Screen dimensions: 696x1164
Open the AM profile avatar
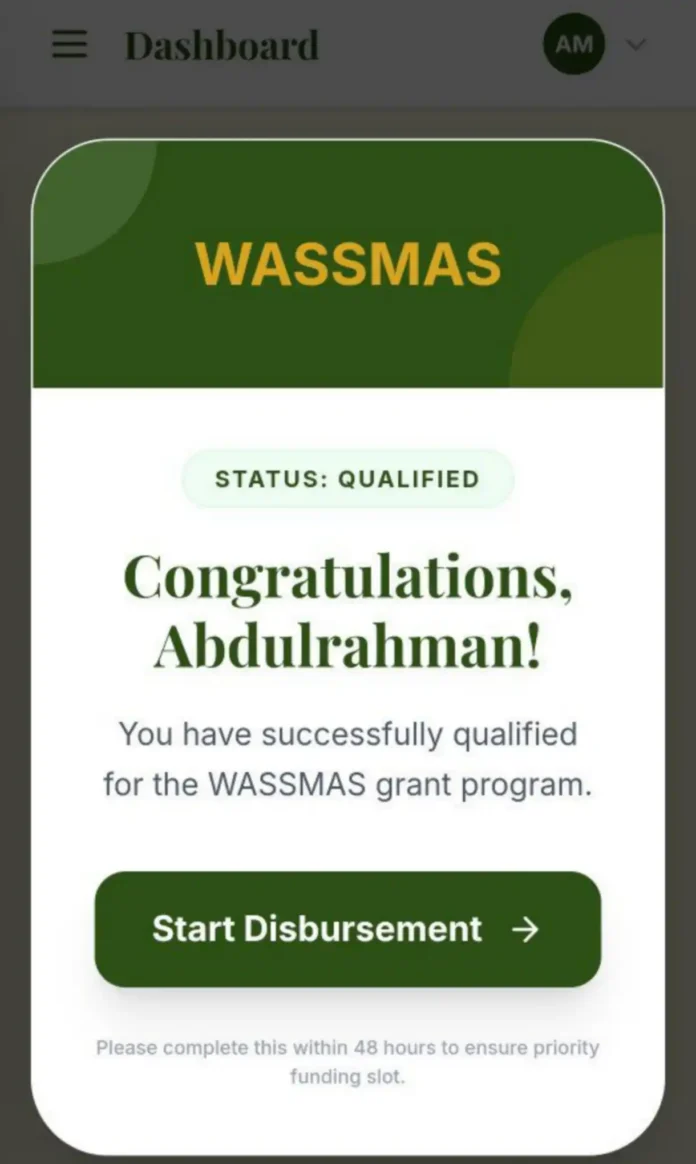point(573,45)
